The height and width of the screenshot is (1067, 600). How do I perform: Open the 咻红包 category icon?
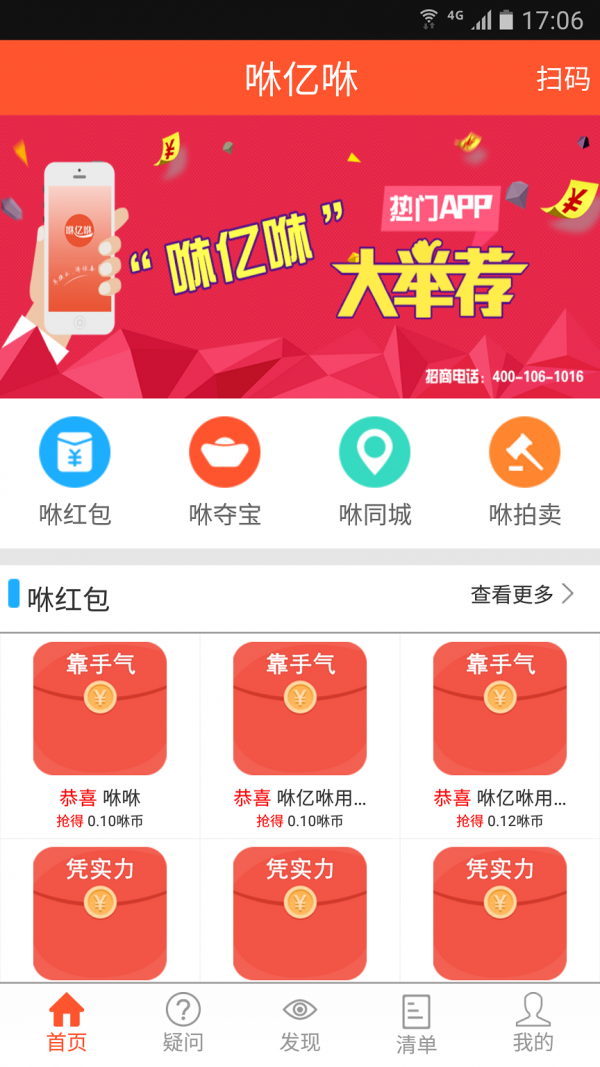75,472
